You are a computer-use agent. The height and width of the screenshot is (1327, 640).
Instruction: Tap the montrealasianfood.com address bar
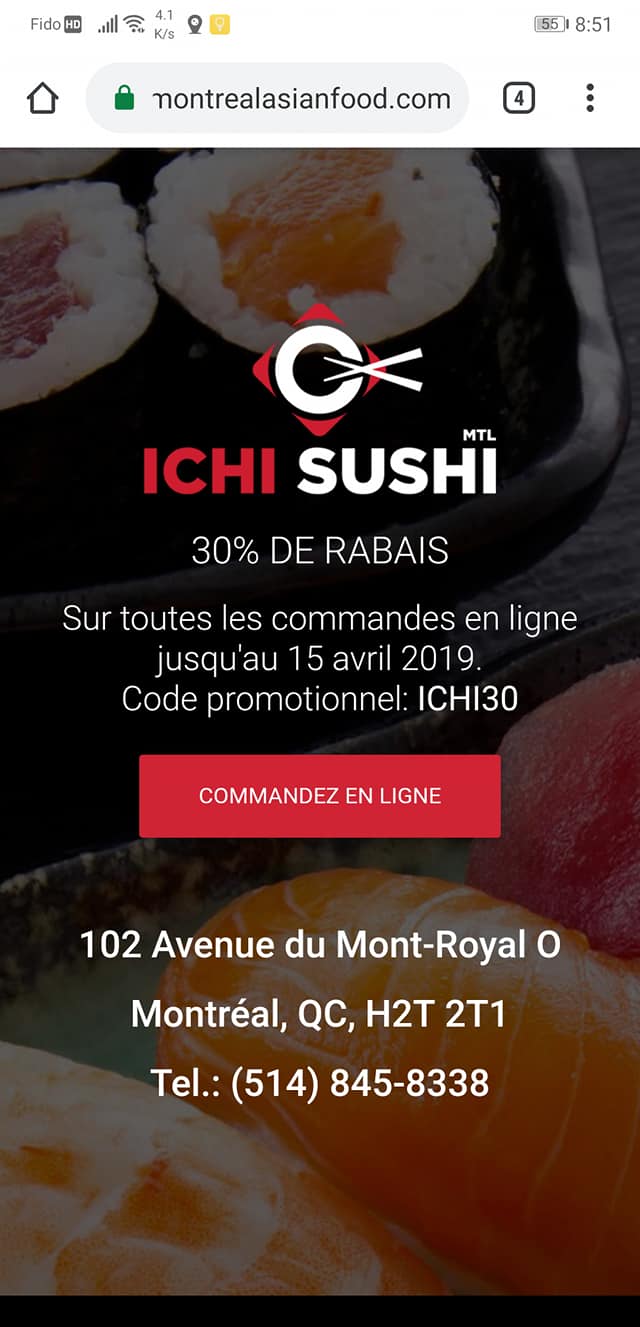point(300,99)
